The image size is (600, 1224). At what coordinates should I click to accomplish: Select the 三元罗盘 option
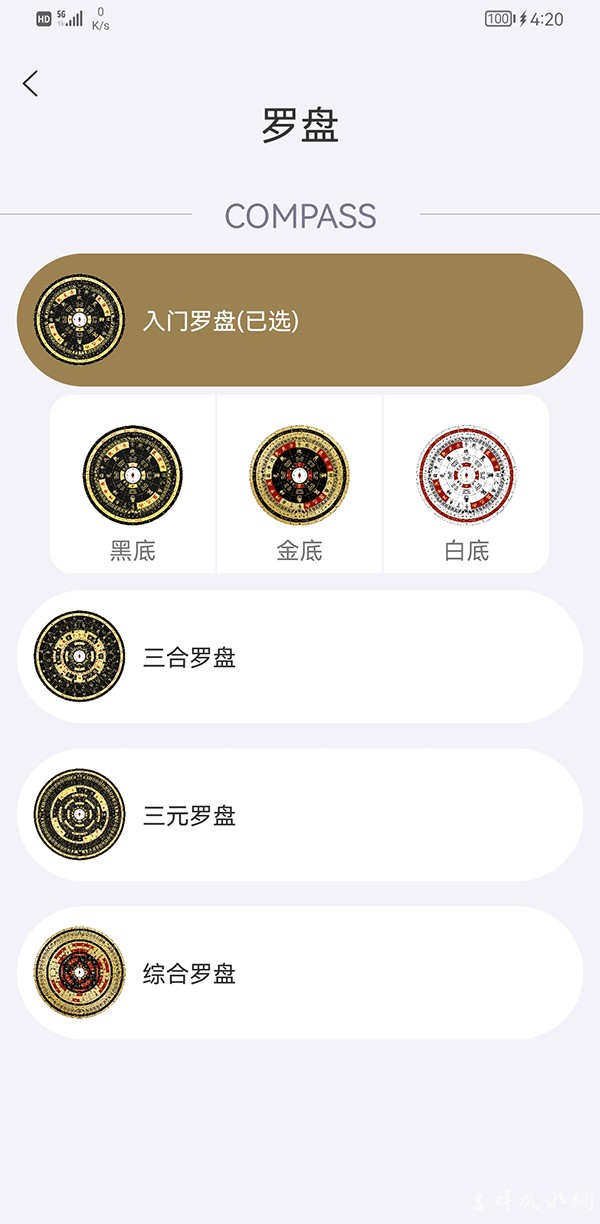pyautogui.click(x=300, y=815)
